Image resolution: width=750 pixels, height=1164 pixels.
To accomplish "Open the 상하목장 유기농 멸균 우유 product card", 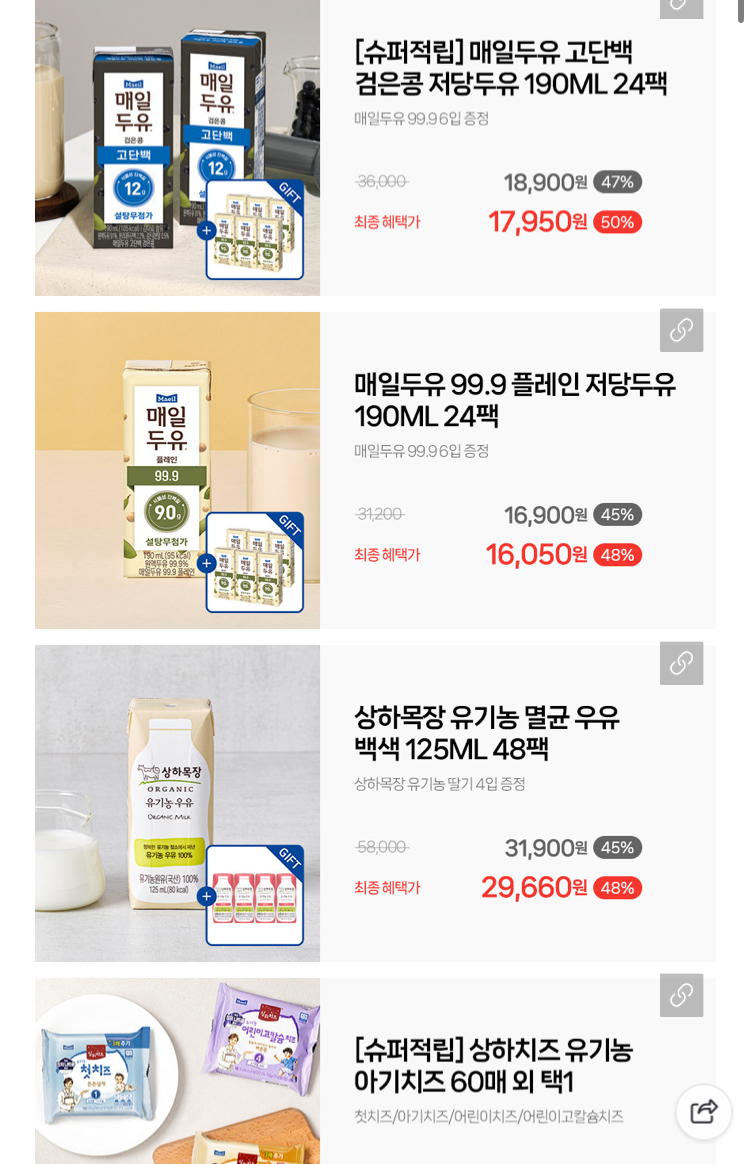I will point(486,732).
